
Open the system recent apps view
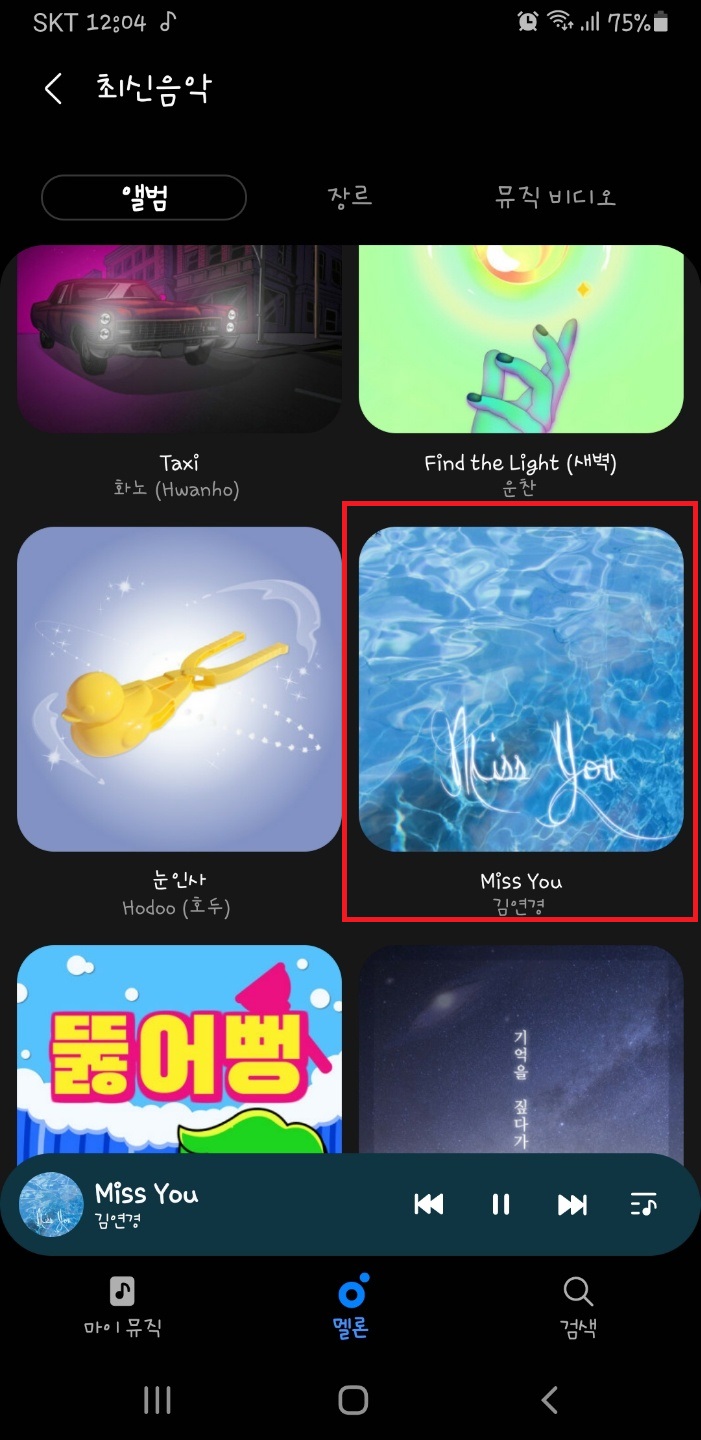157,1400
